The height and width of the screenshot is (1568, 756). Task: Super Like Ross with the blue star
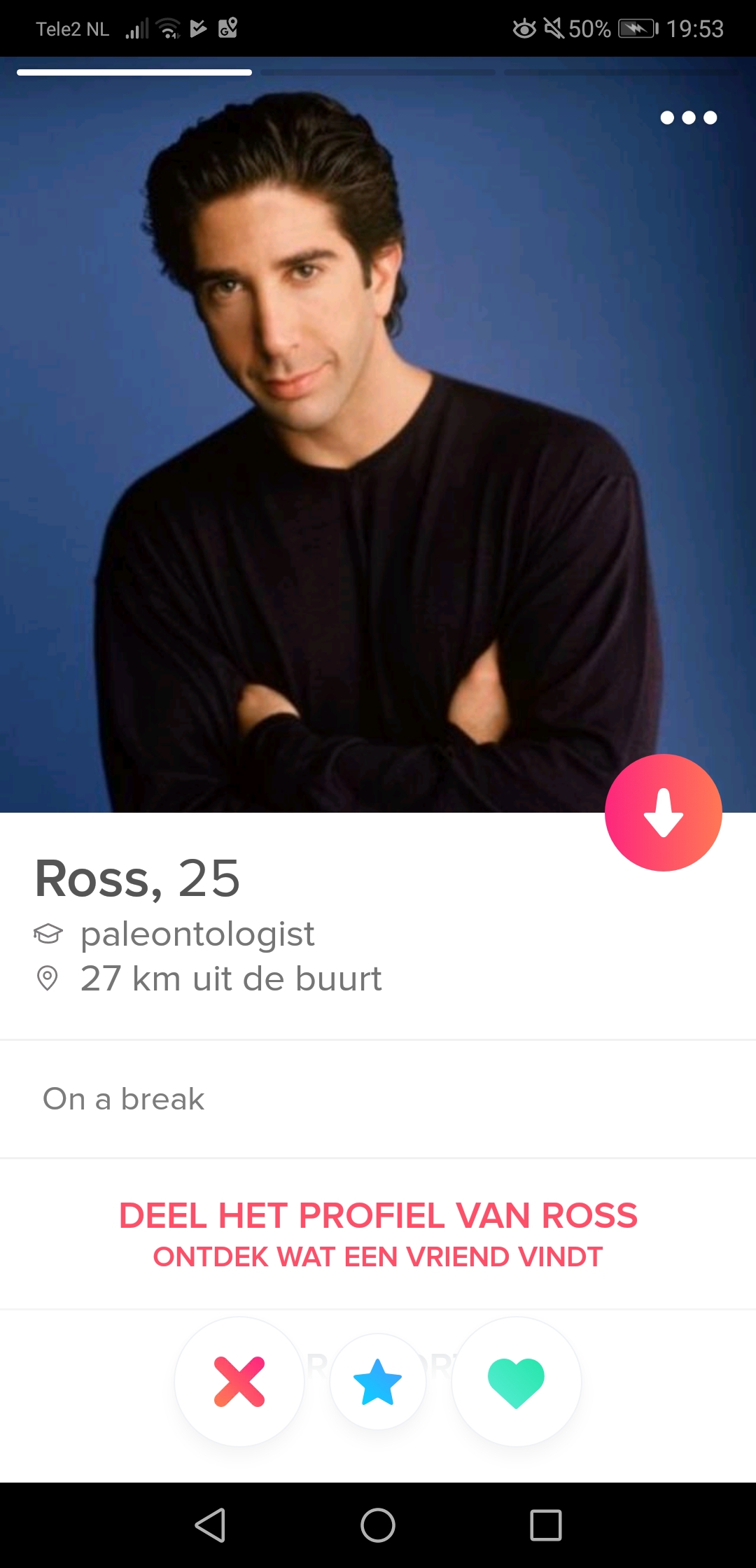point(378,1381)
